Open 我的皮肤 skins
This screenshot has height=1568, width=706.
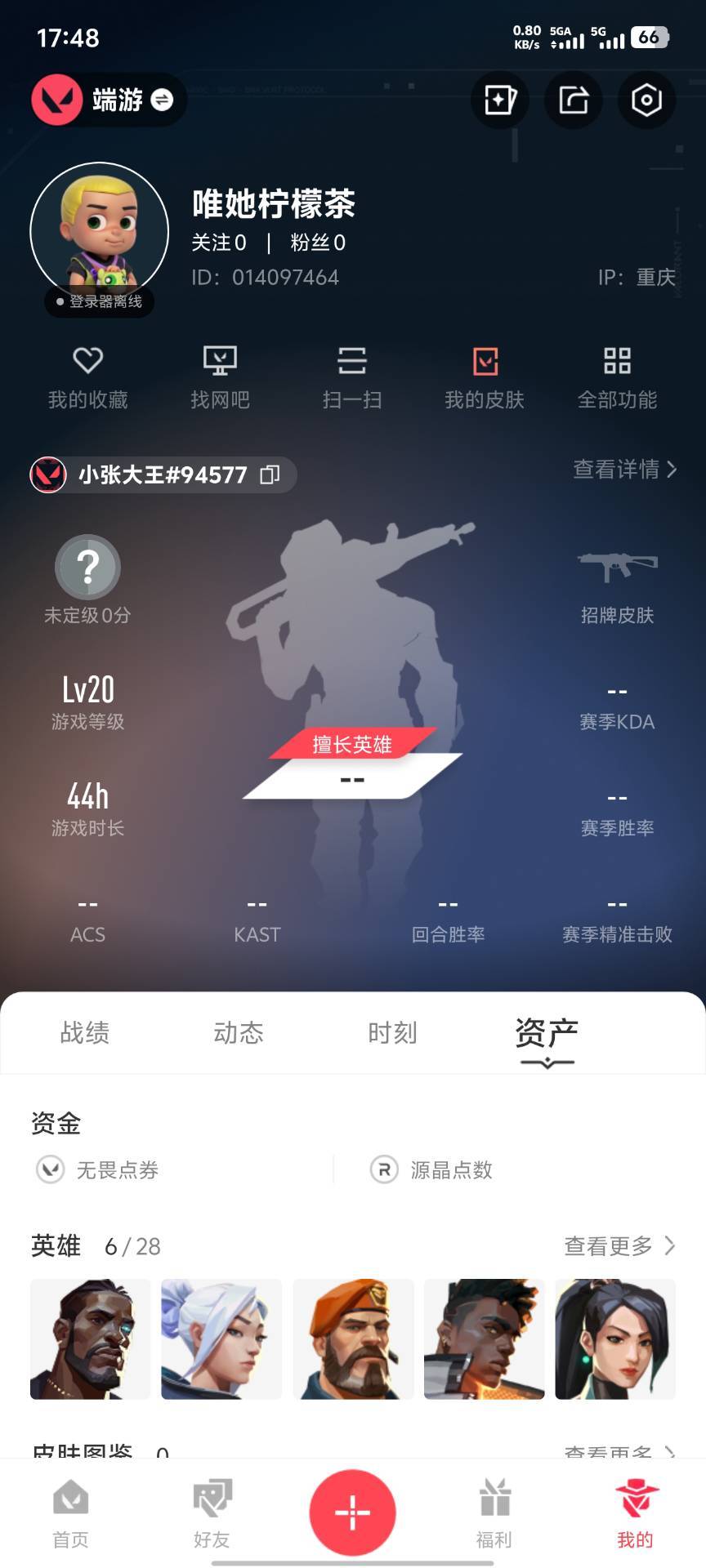coord(485,377)
